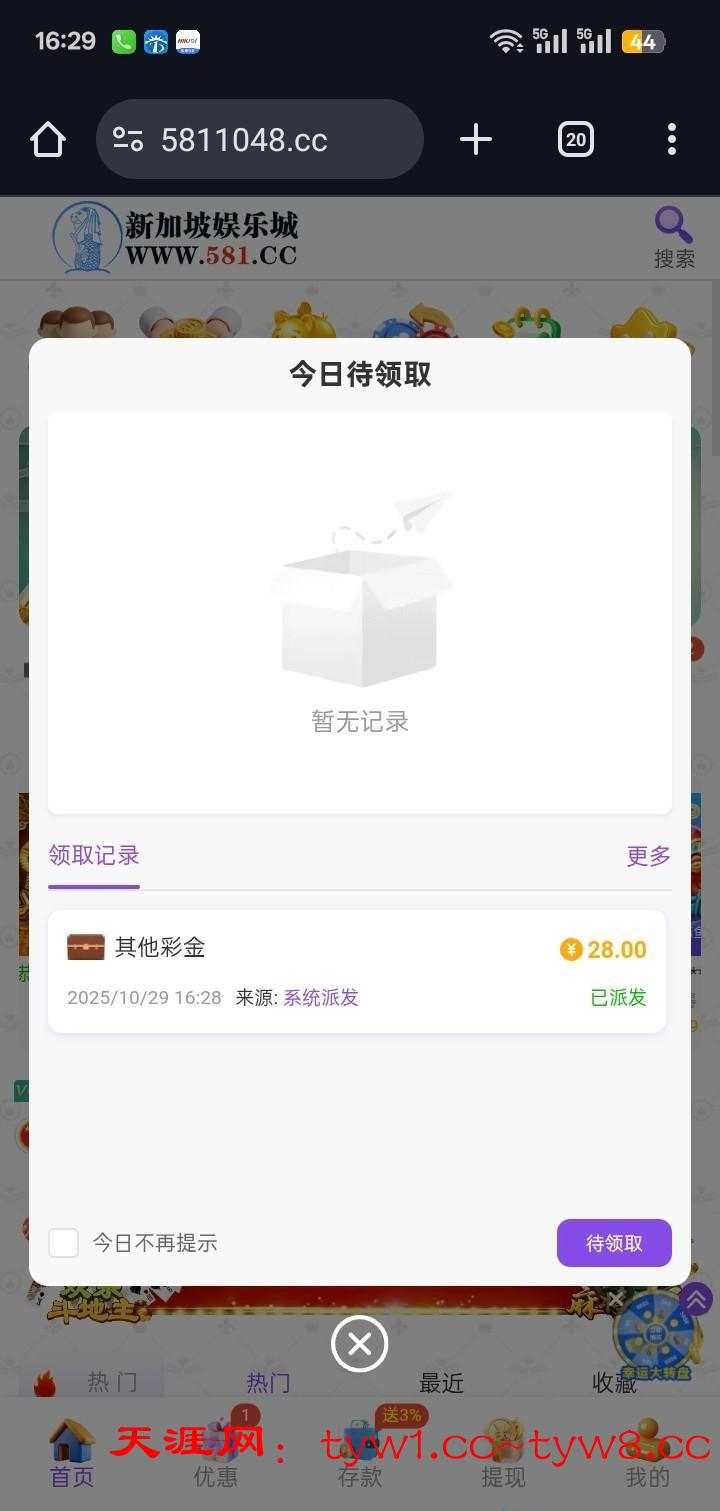Screen dimensions: 720x1511
Task: Open the tab switcher showing 20
Action: (575, 140)
